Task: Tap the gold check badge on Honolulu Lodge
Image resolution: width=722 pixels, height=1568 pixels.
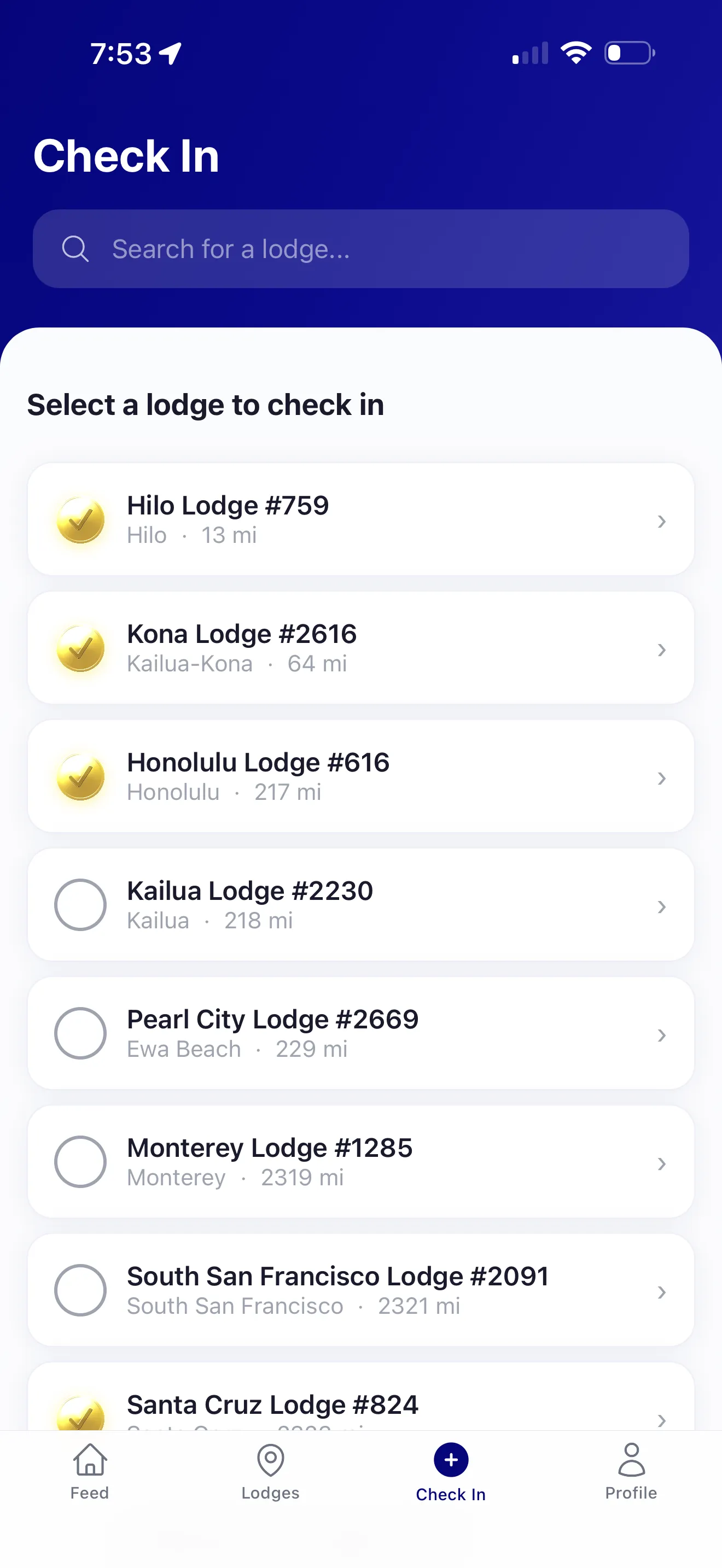Action: [x=81, y=777]
